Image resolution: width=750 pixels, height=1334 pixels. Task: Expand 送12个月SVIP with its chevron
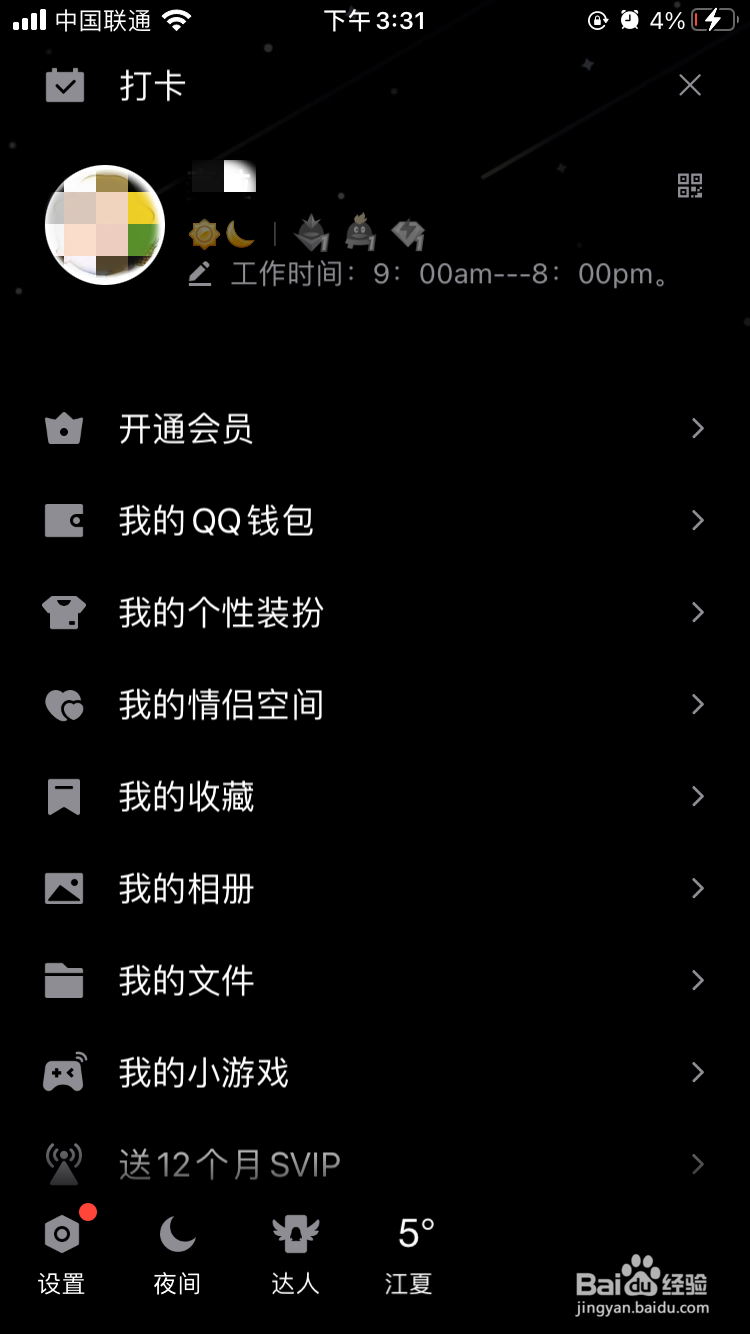697,1164
